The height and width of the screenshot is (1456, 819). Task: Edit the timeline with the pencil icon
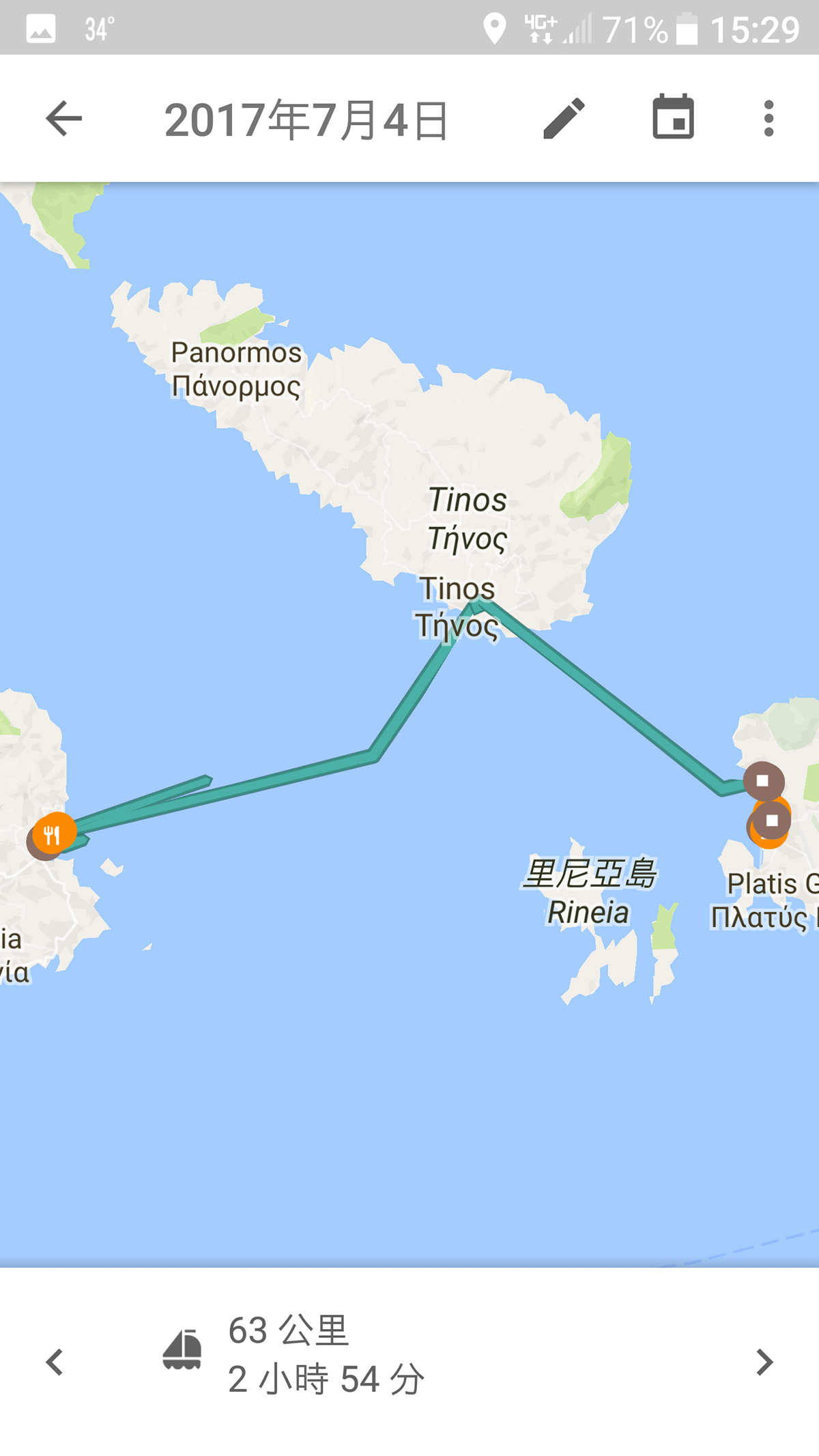[x=564, y=119]
